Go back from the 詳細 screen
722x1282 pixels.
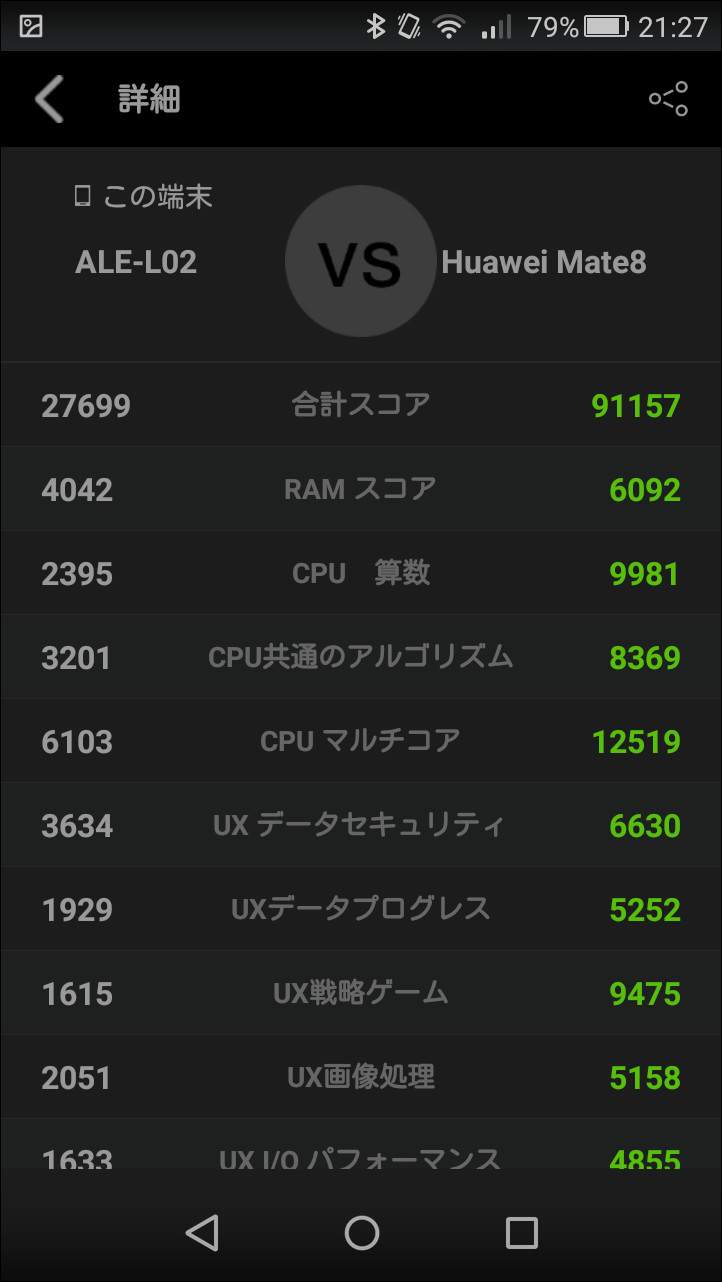tap(49, 99)
